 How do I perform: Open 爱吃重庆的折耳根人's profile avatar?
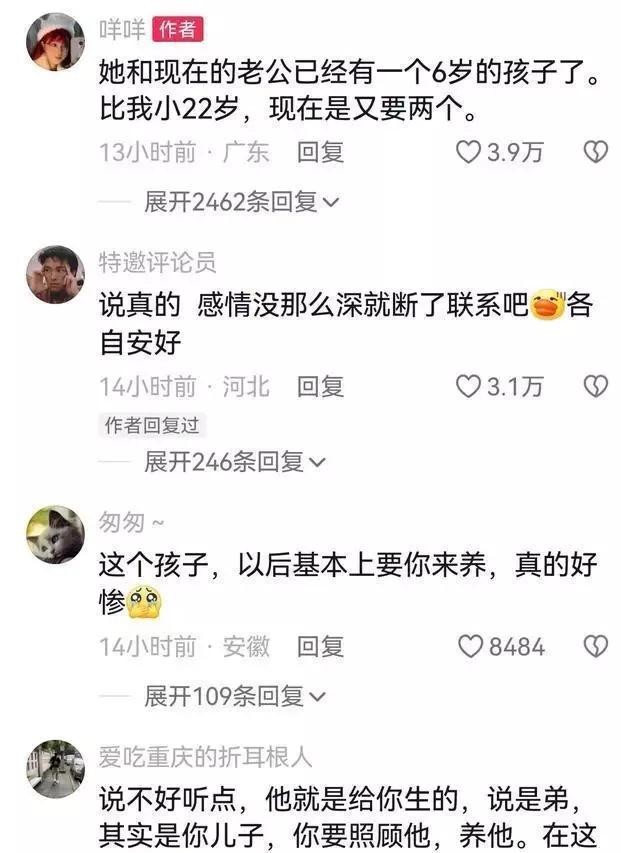(55, 768)
